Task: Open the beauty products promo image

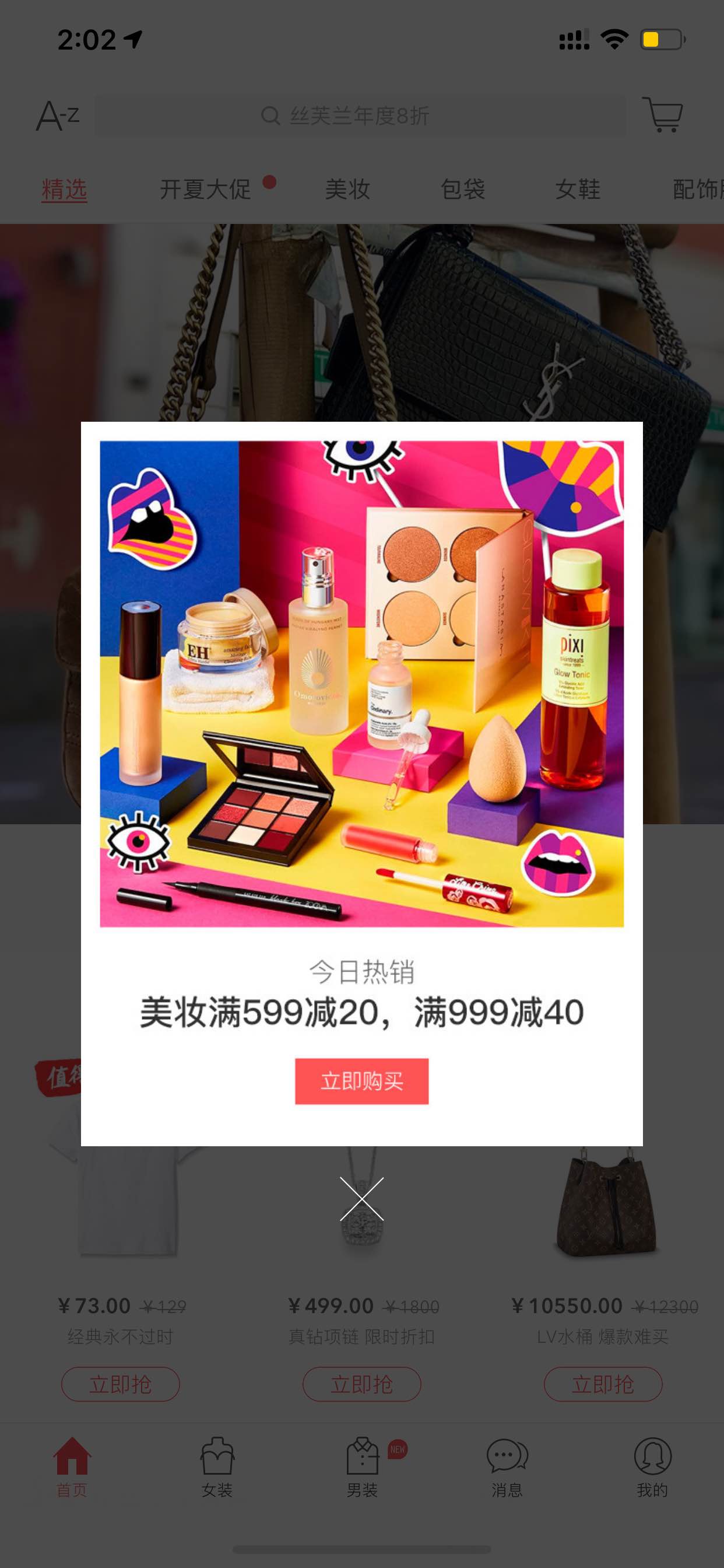Action: pyautogui.click(x=361, y=684)
